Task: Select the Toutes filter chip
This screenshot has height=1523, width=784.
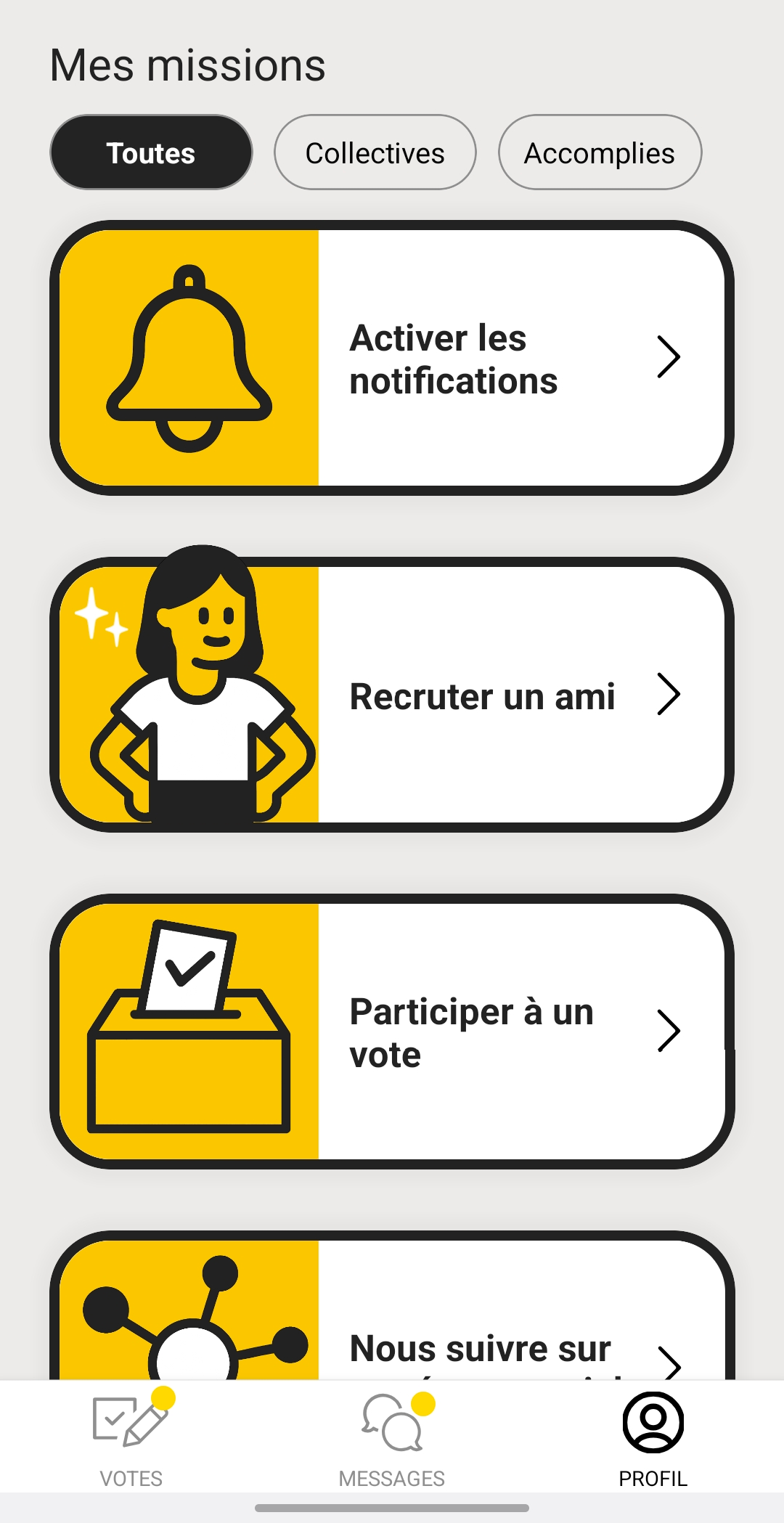Action: pos(151,152)
